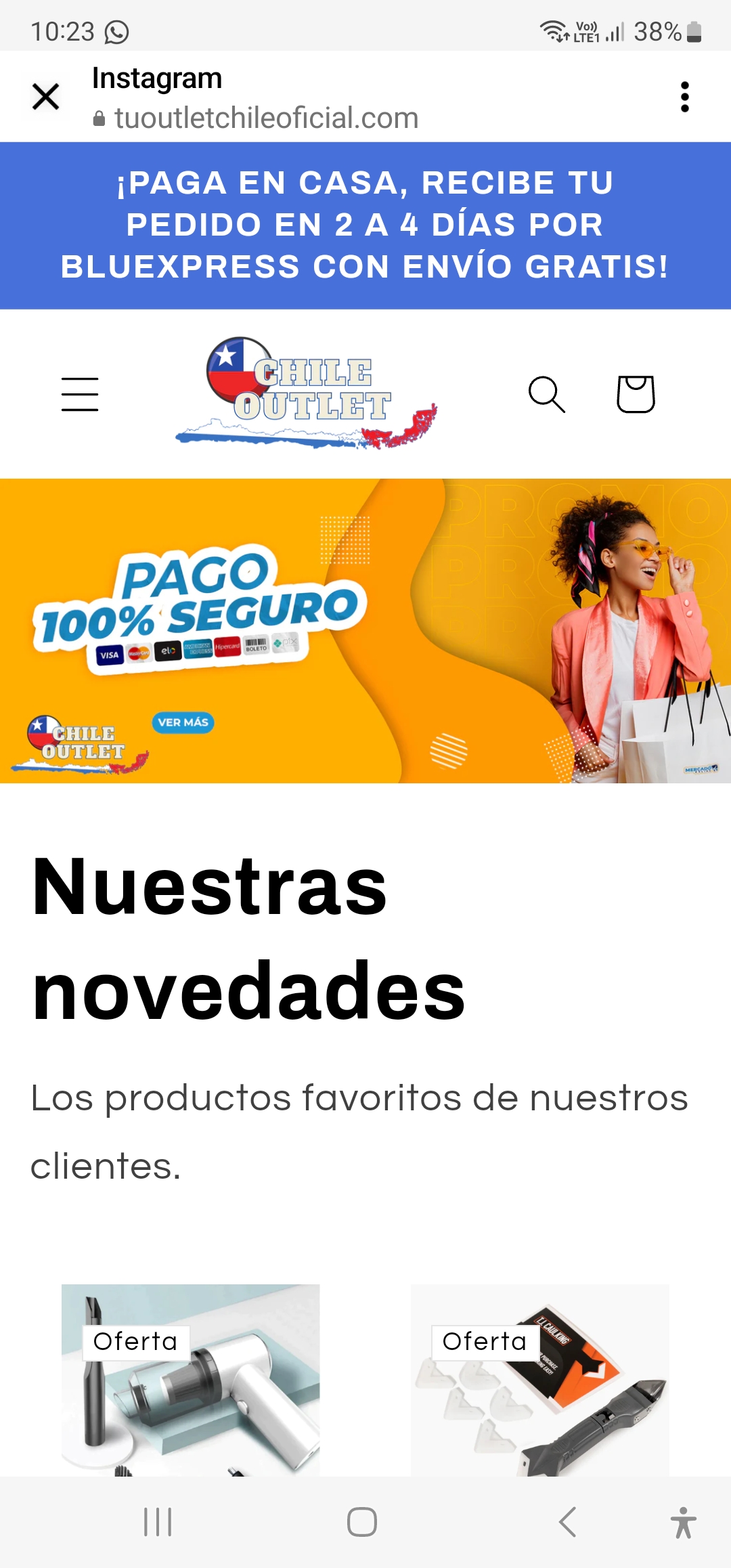731x1568 pixels.
Task: Tap the padlock icon next to the URL
Action: 99,116
